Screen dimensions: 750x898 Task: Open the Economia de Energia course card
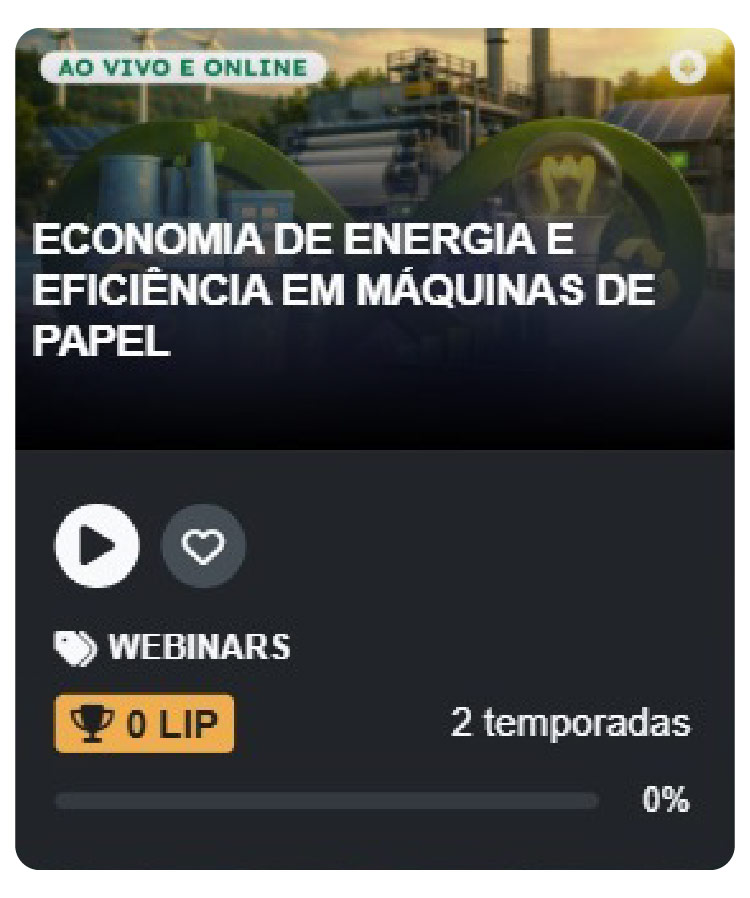click(344, 290)
